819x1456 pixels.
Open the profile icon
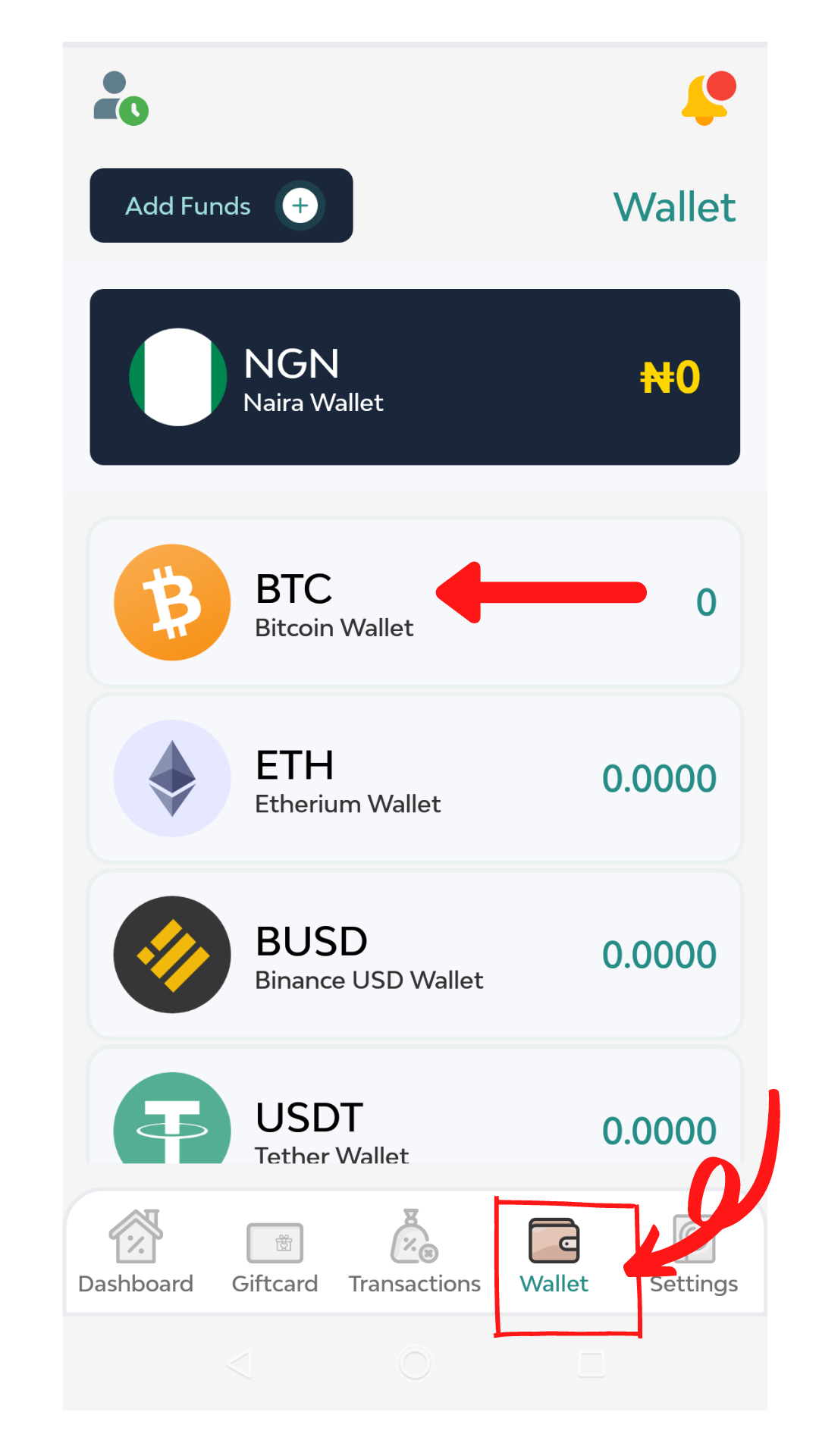pyautogui.click(x=121, y=99)
